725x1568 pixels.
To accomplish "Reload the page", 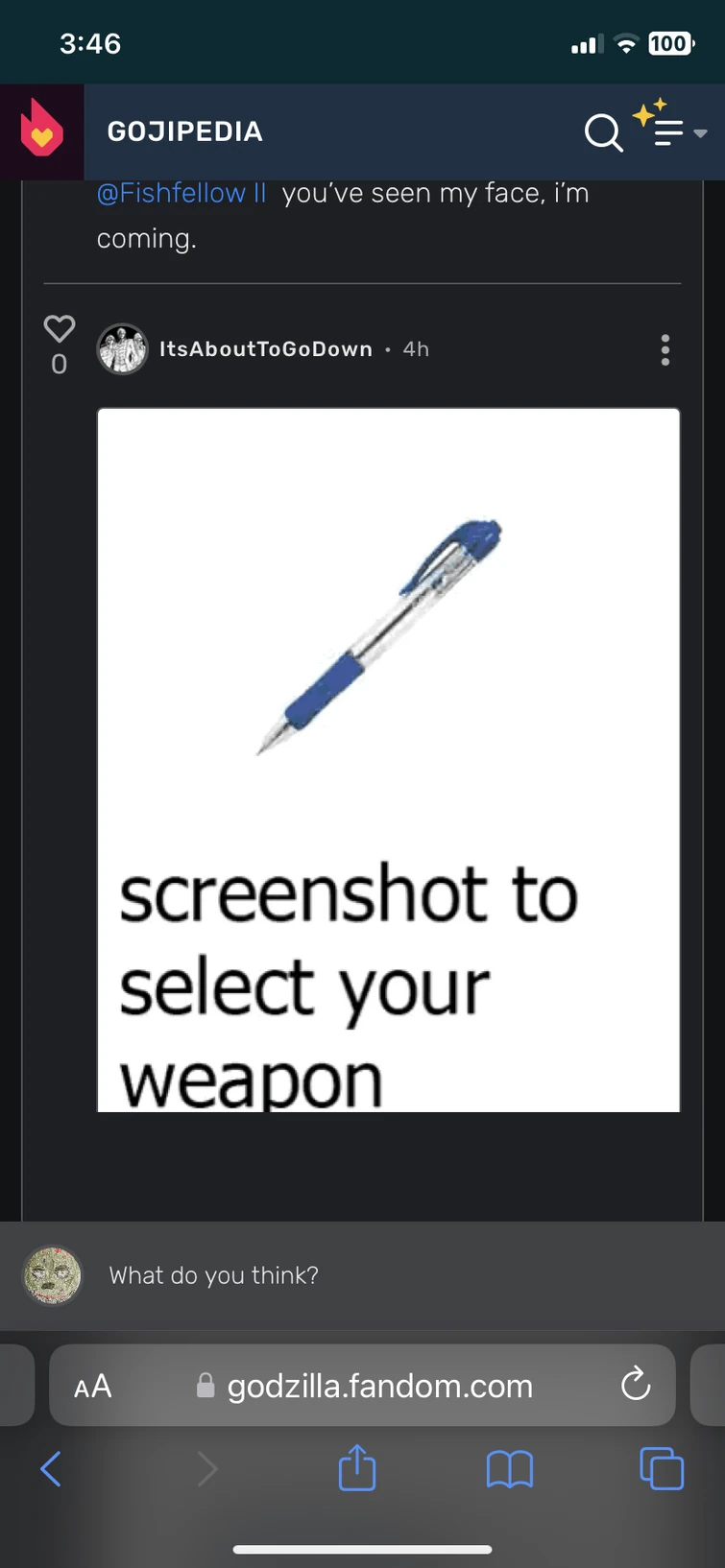I will [x=636, y=1385].
